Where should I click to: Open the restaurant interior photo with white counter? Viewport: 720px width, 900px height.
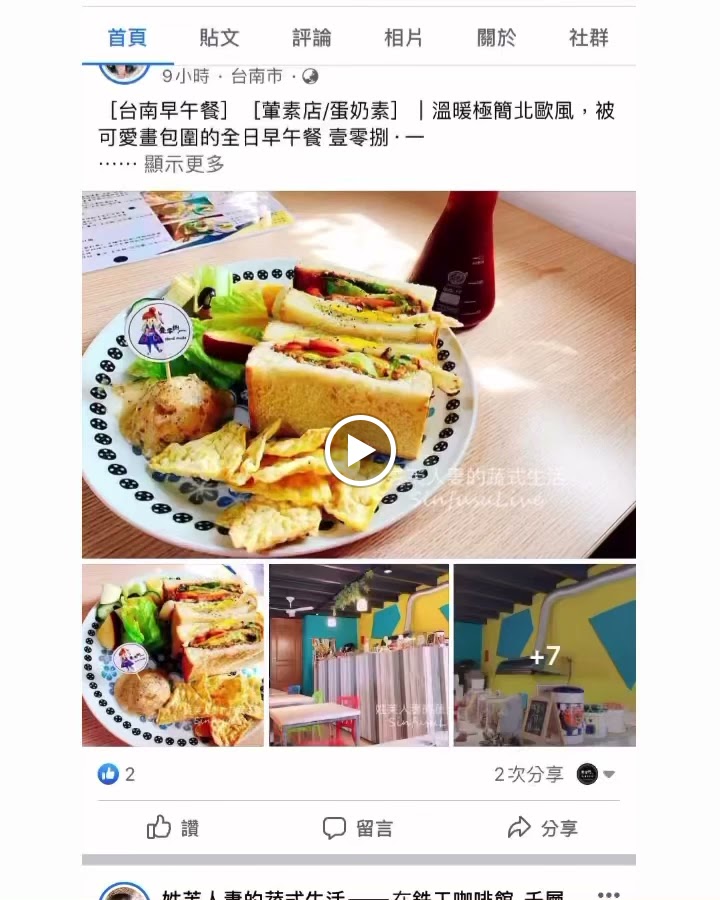click(359, 655)
